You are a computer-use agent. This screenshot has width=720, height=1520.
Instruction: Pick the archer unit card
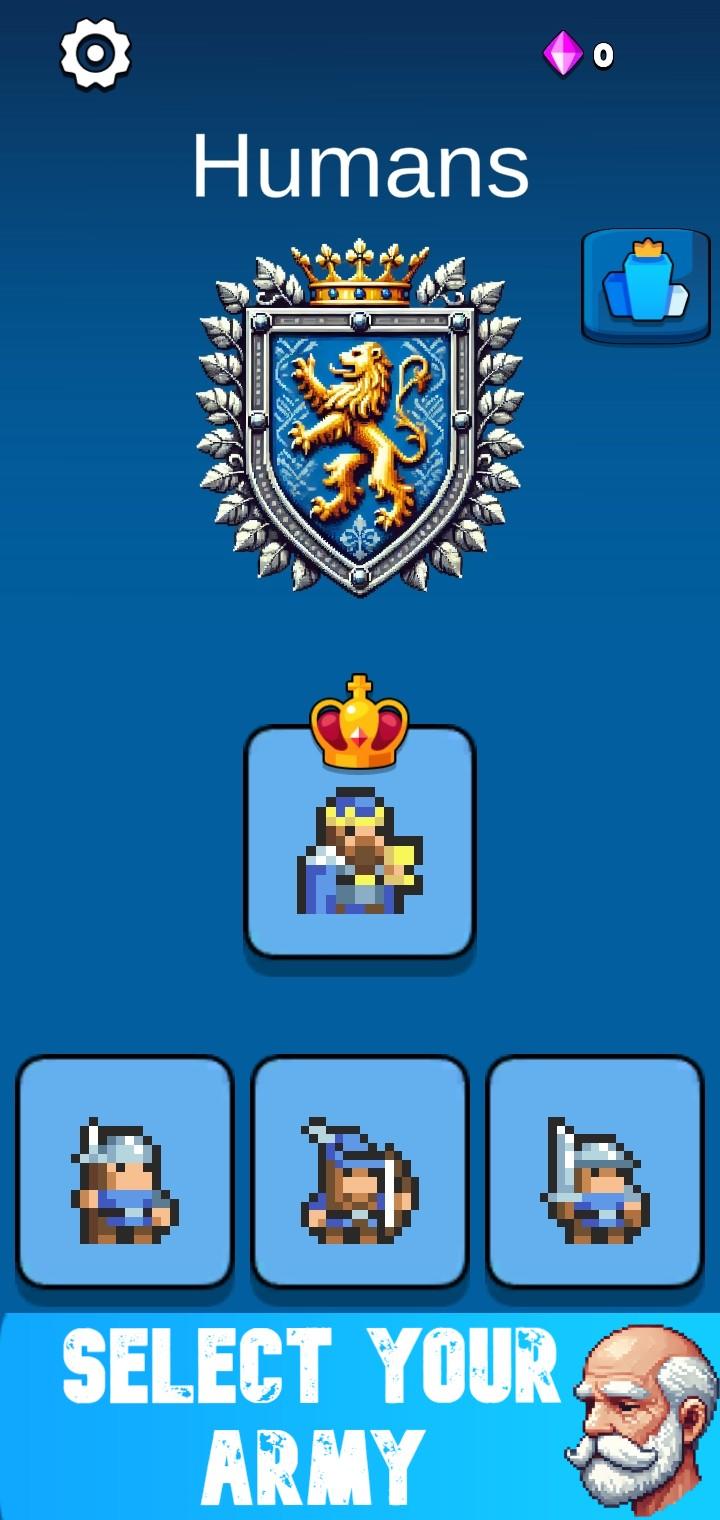[360, 1172]
